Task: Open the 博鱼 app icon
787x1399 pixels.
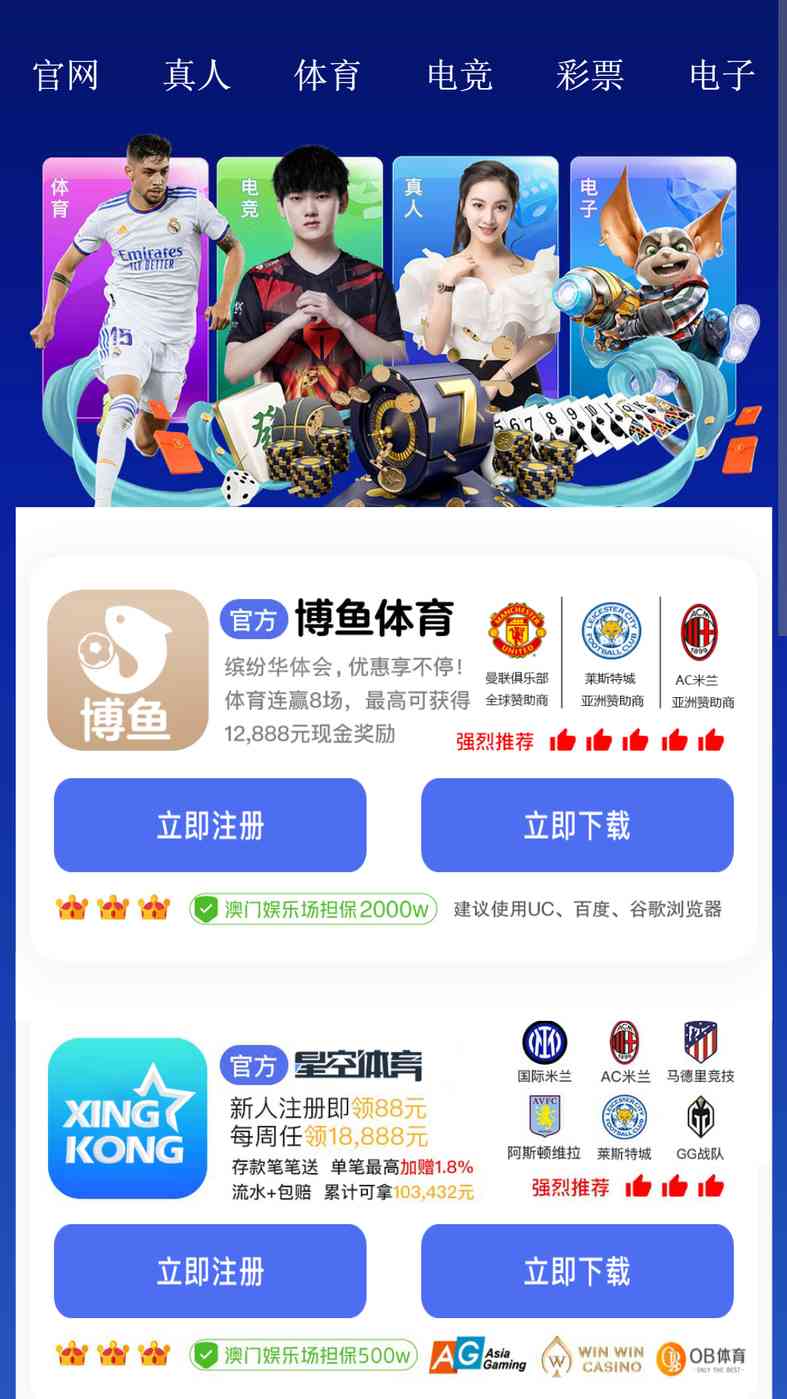Action: tap(128, 670)
